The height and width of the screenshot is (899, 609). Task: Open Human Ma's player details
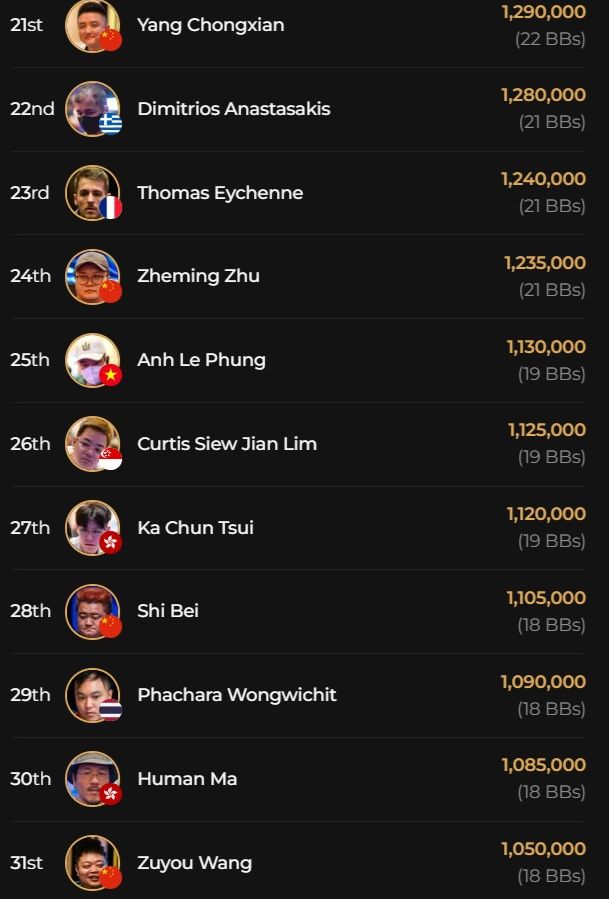[x=187, y=779]
